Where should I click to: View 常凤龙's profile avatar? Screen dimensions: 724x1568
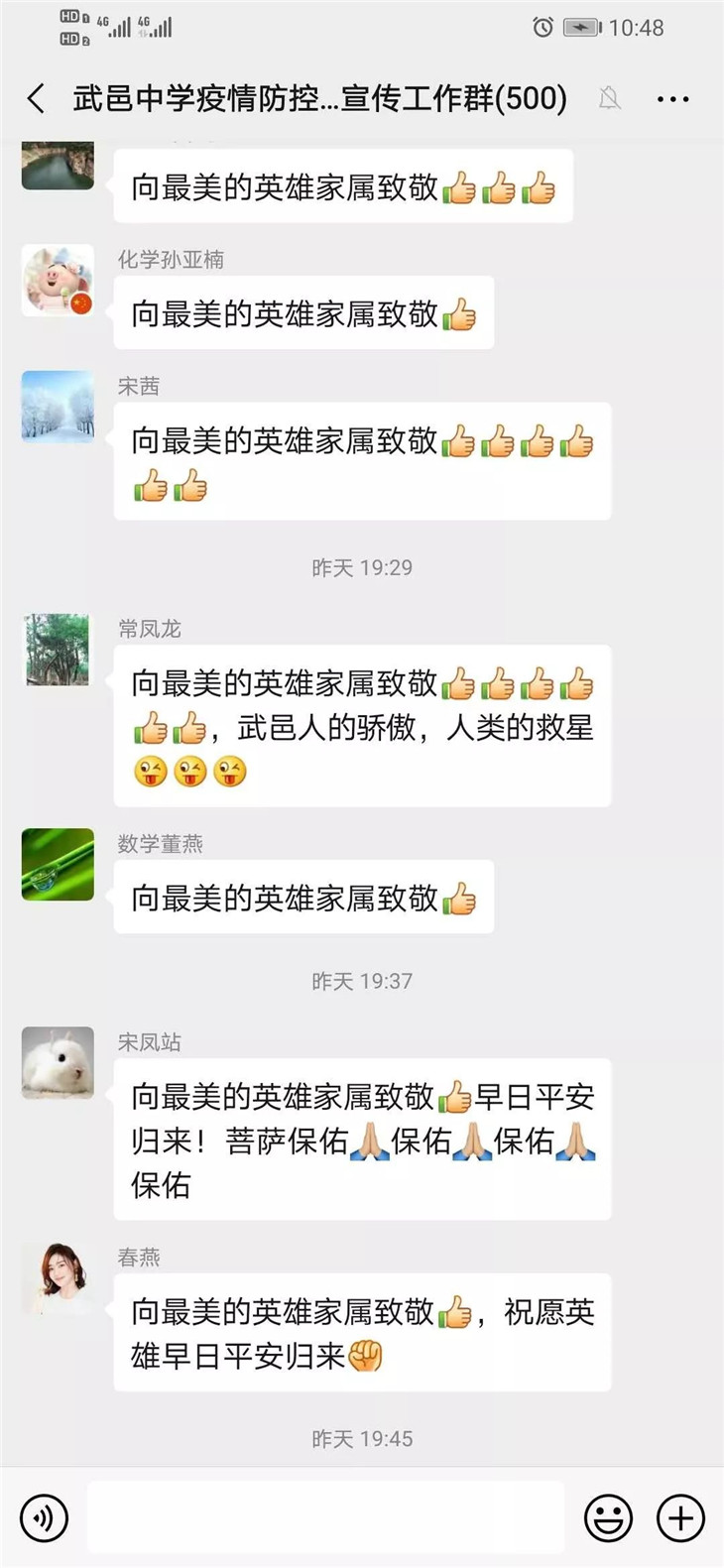[x=58, y=650]
